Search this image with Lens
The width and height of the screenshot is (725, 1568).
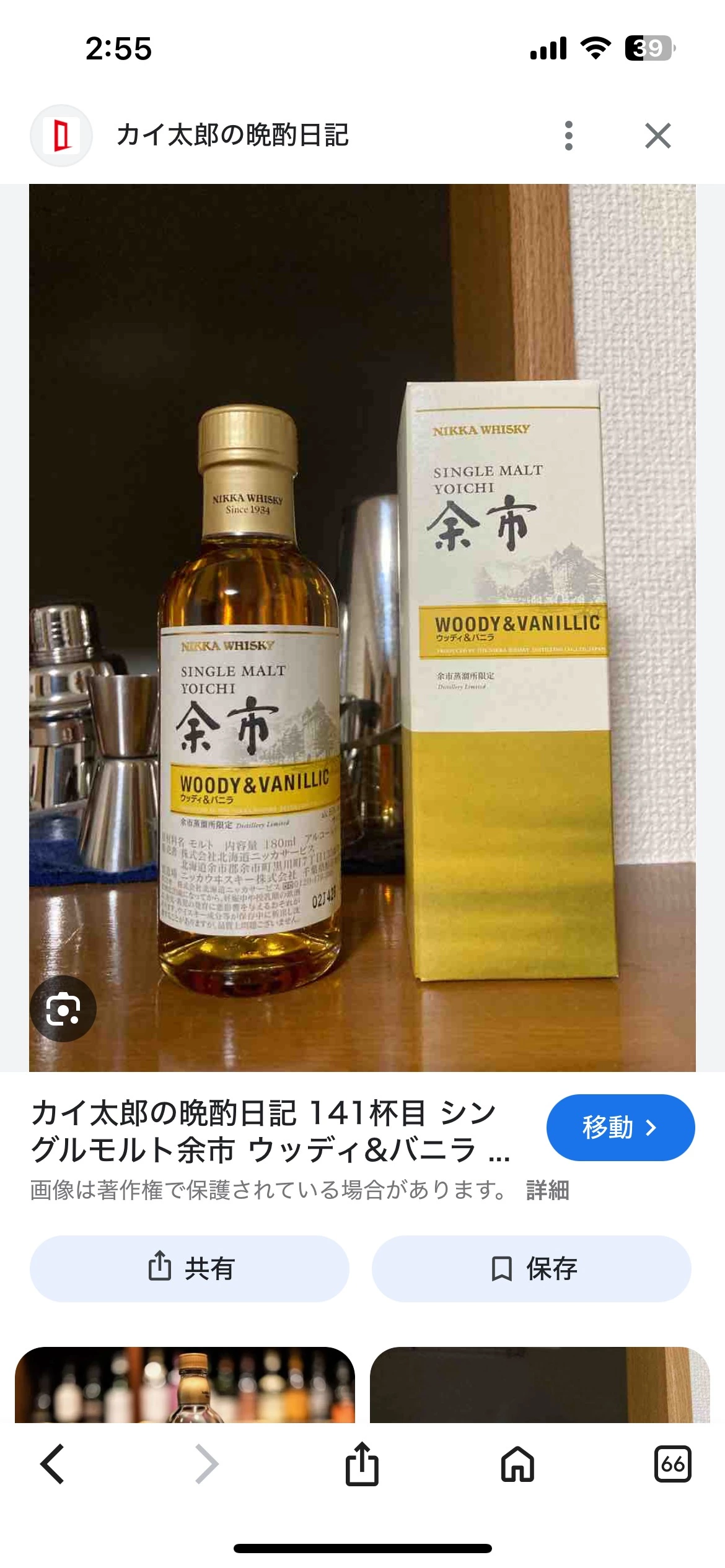click(x=63, y=1009)
